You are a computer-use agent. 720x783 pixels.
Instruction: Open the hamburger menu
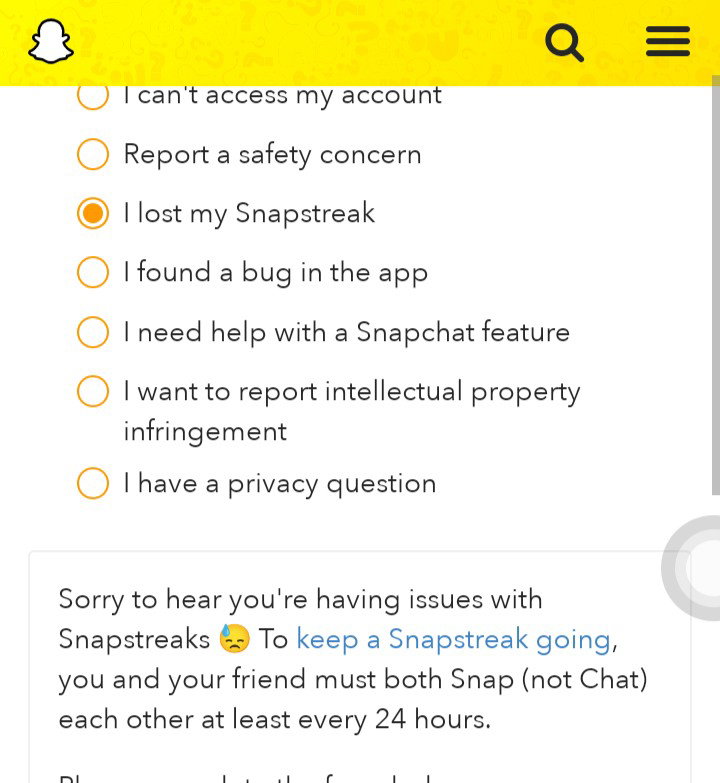click(x=668, y=41)
